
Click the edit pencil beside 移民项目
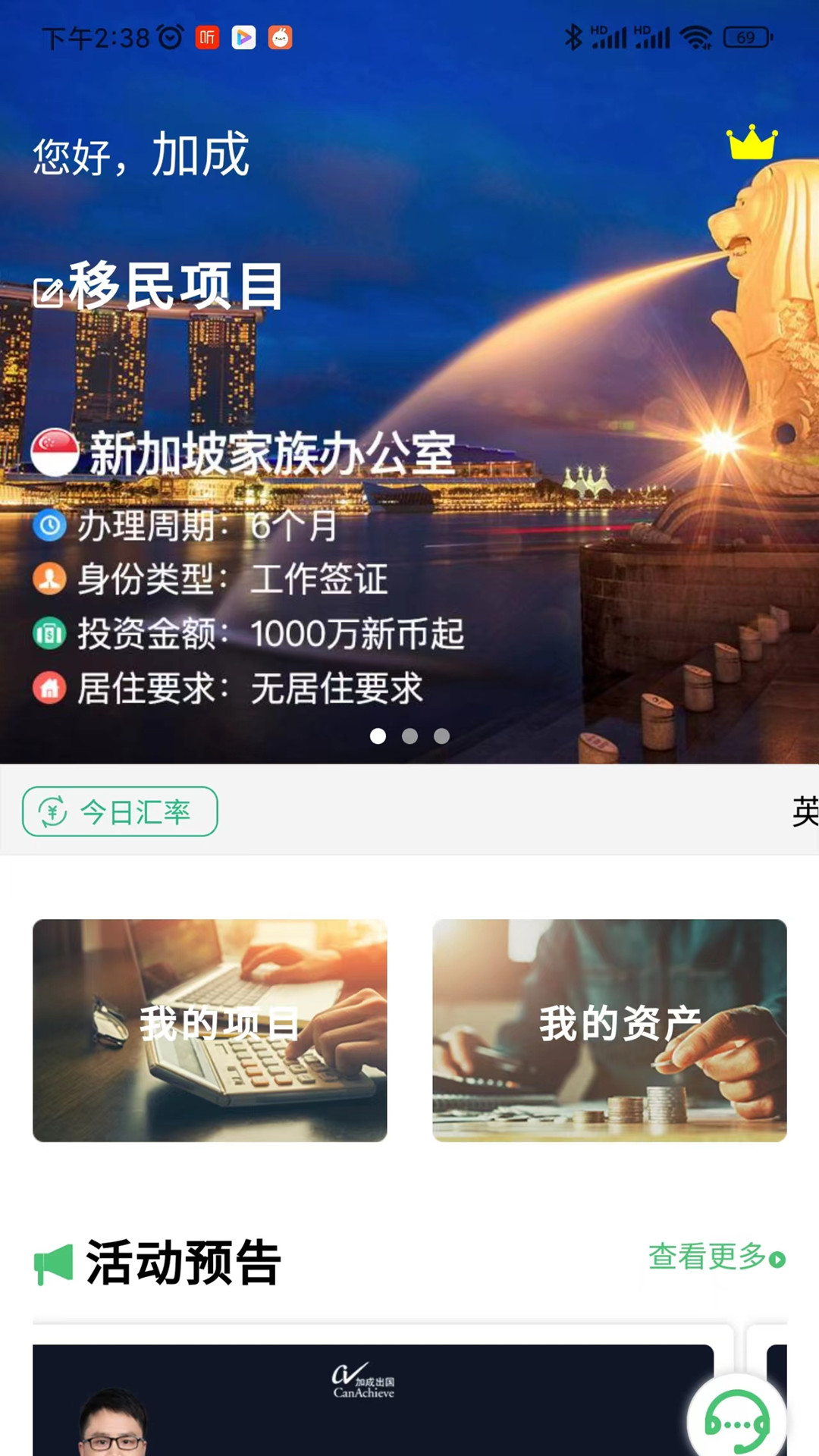pos(48,290)
